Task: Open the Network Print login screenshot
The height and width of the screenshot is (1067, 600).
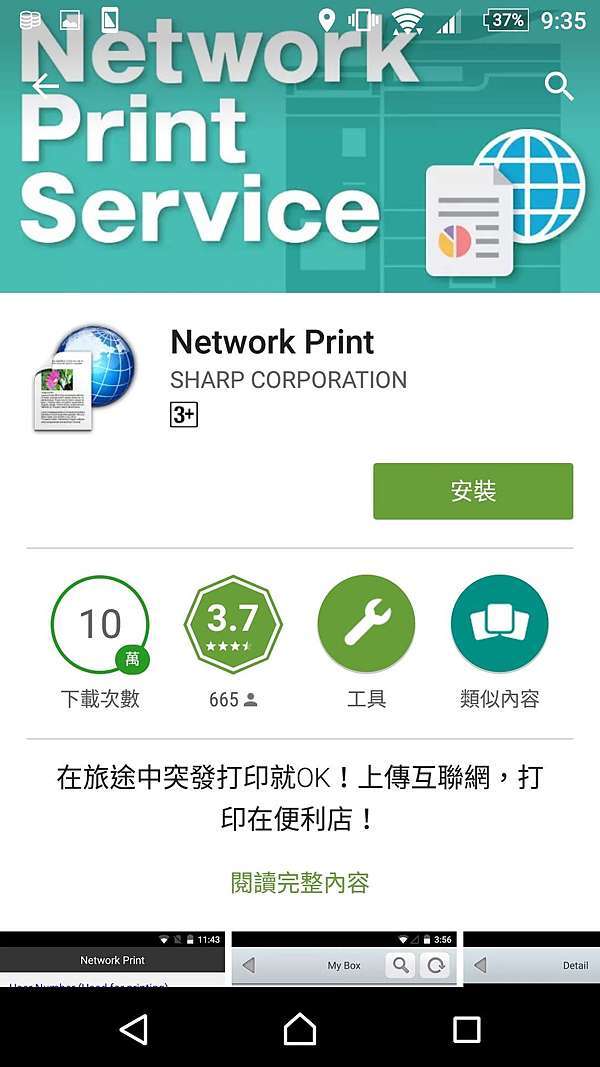Action: point(112,959)
